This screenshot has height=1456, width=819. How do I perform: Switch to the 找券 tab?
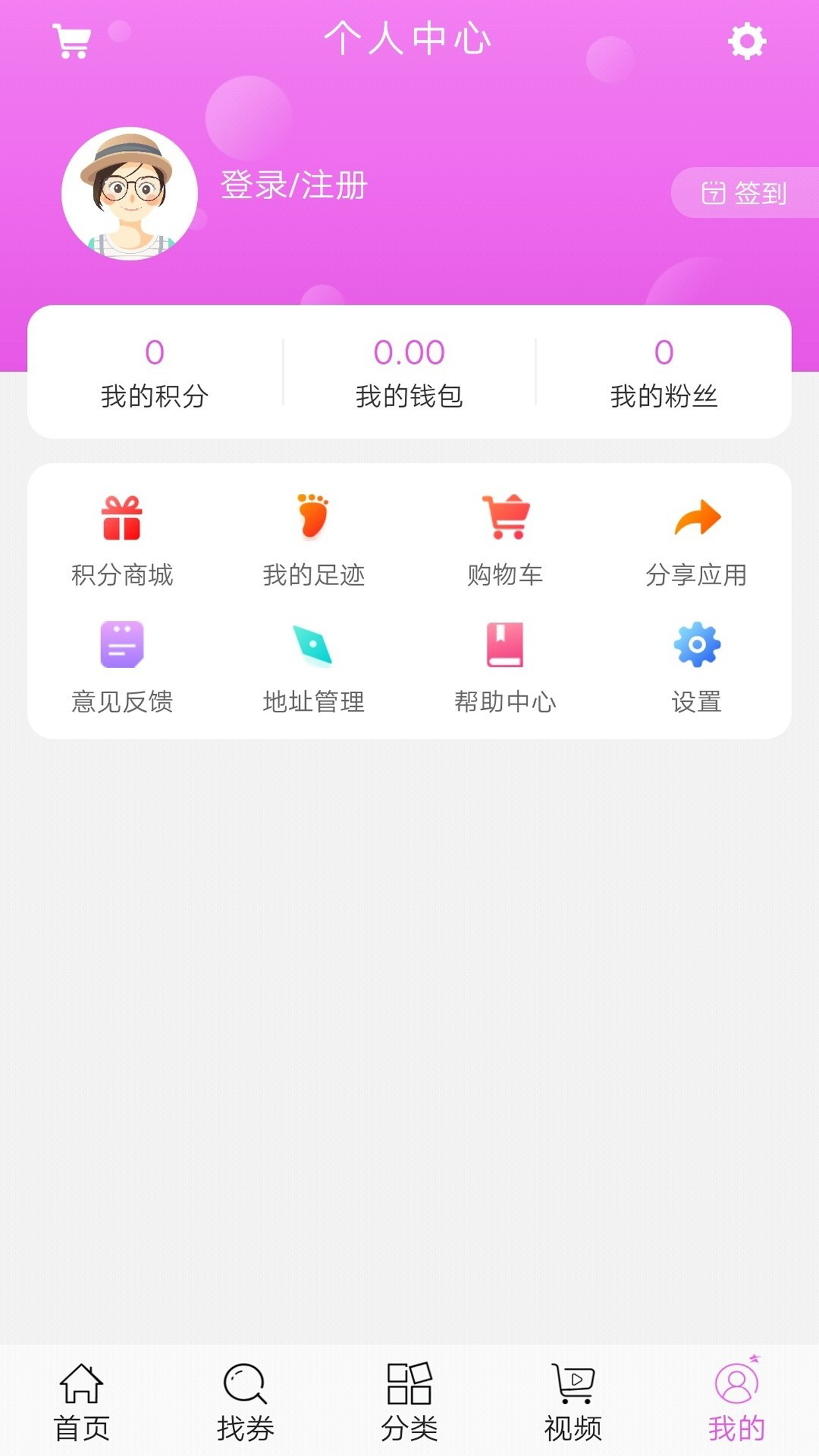[245, 1401]
